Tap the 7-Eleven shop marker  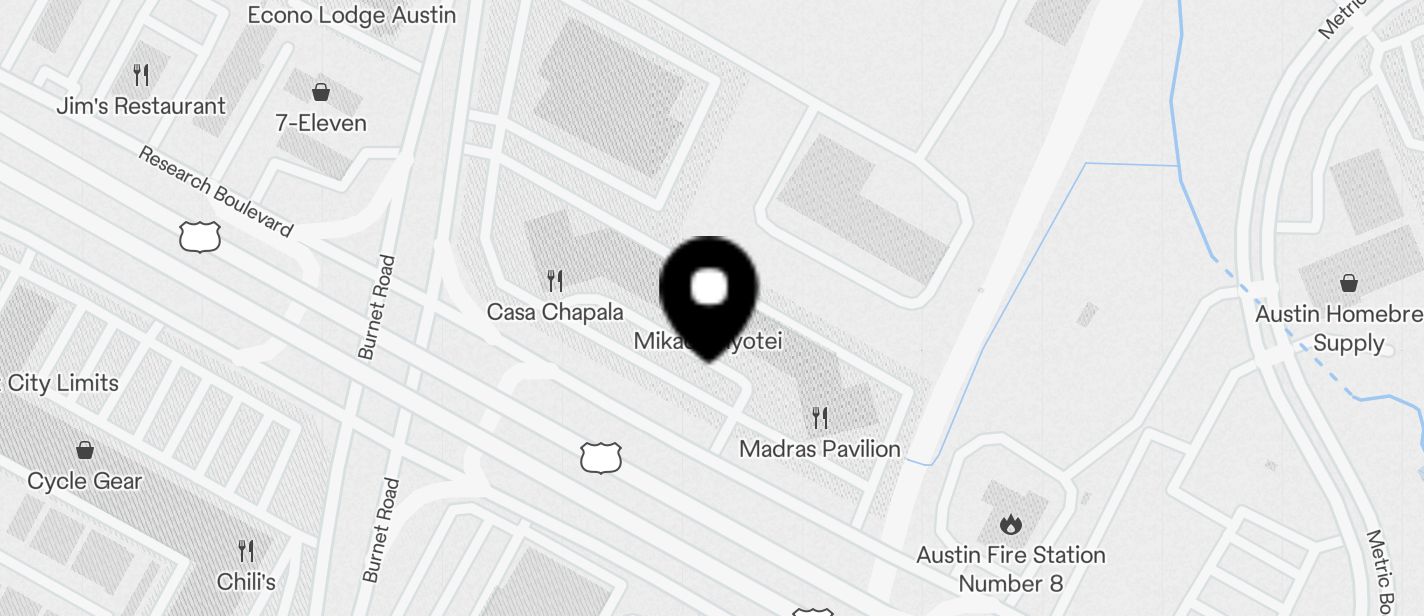[321, 93]
